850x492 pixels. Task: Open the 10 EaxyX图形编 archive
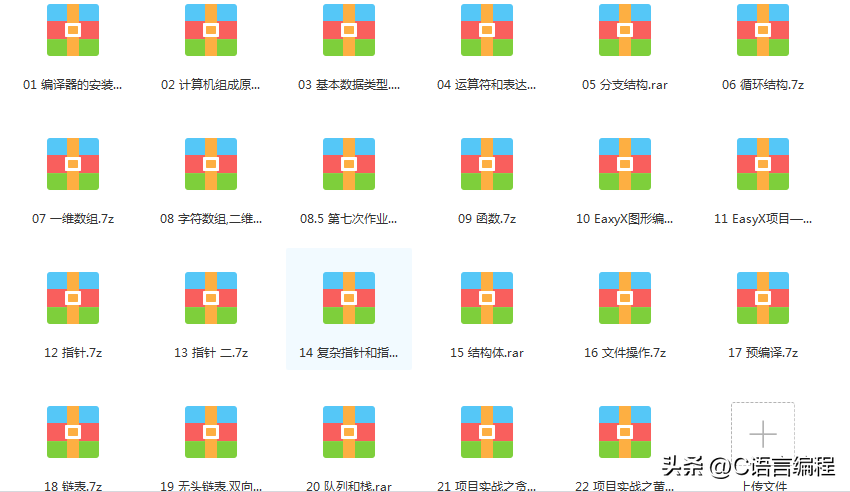pyautogui.click(x=624, y=164)
